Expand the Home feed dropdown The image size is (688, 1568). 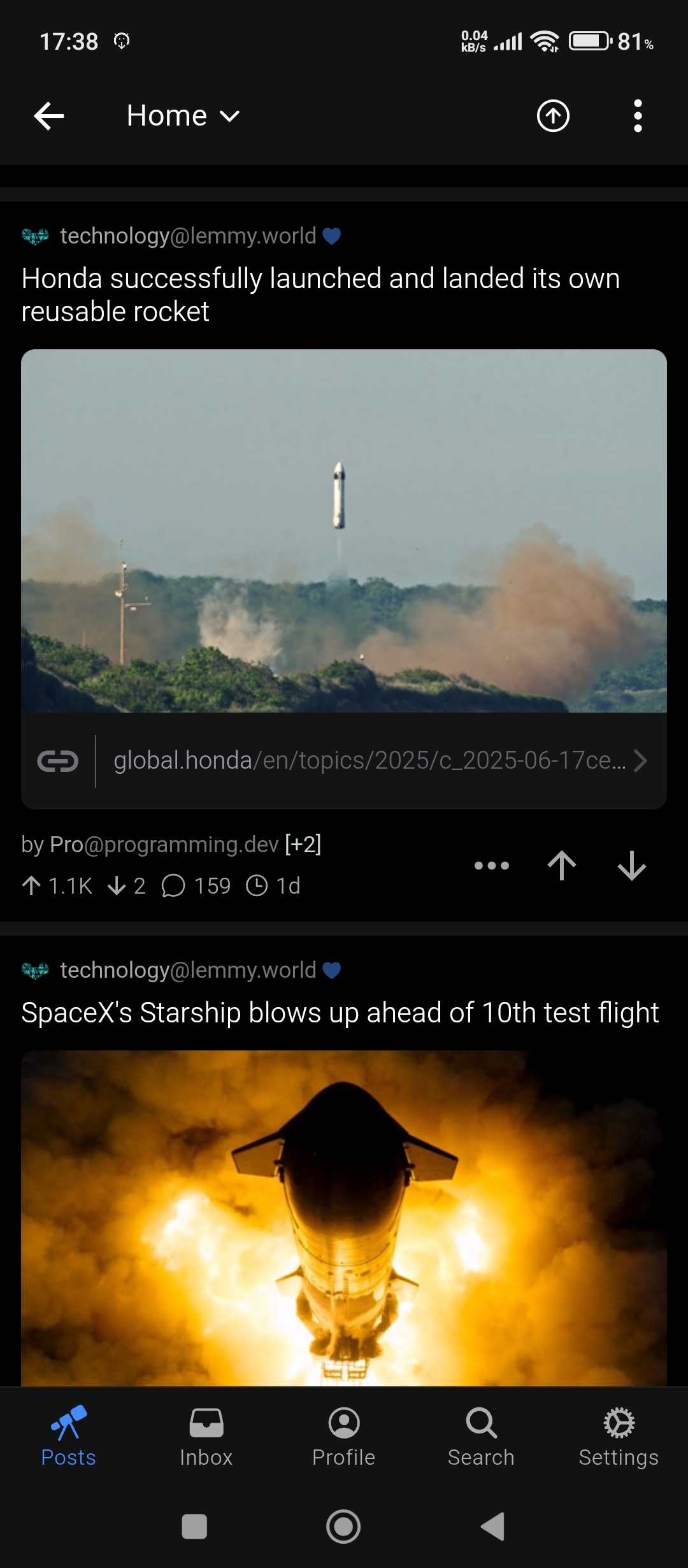183,116
